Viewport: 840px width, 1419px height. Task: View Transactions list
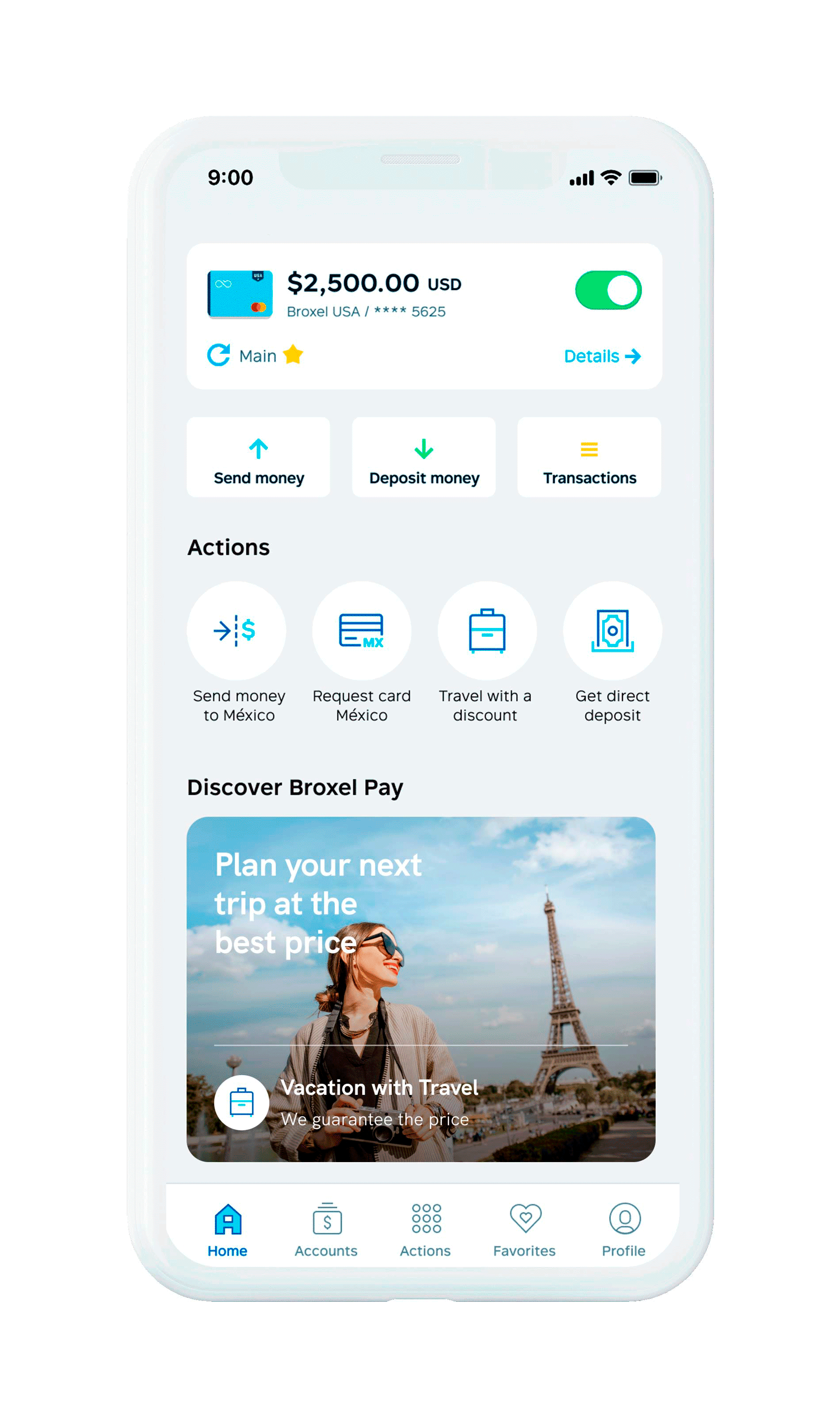point(589,457)
